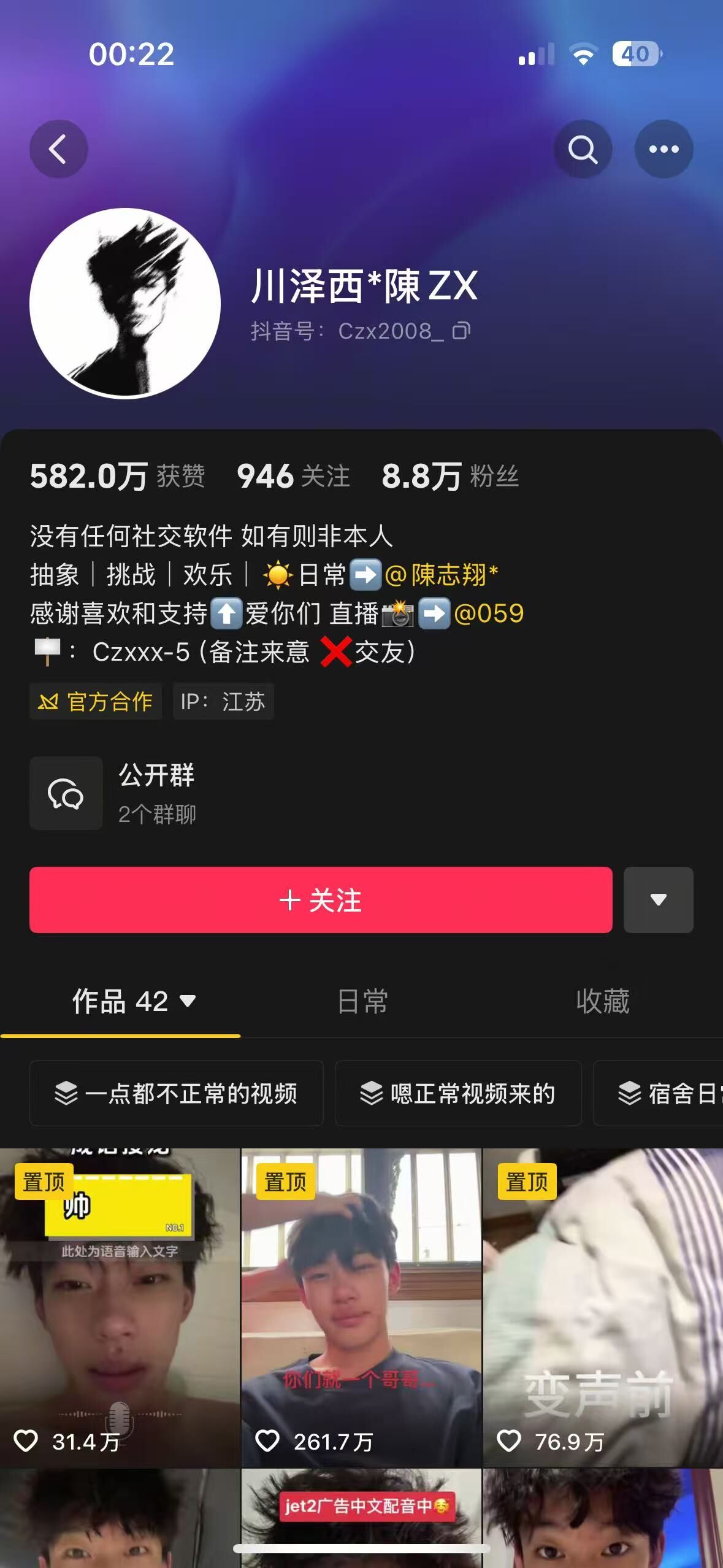Go back using the arrow icon

click(58, 149)
